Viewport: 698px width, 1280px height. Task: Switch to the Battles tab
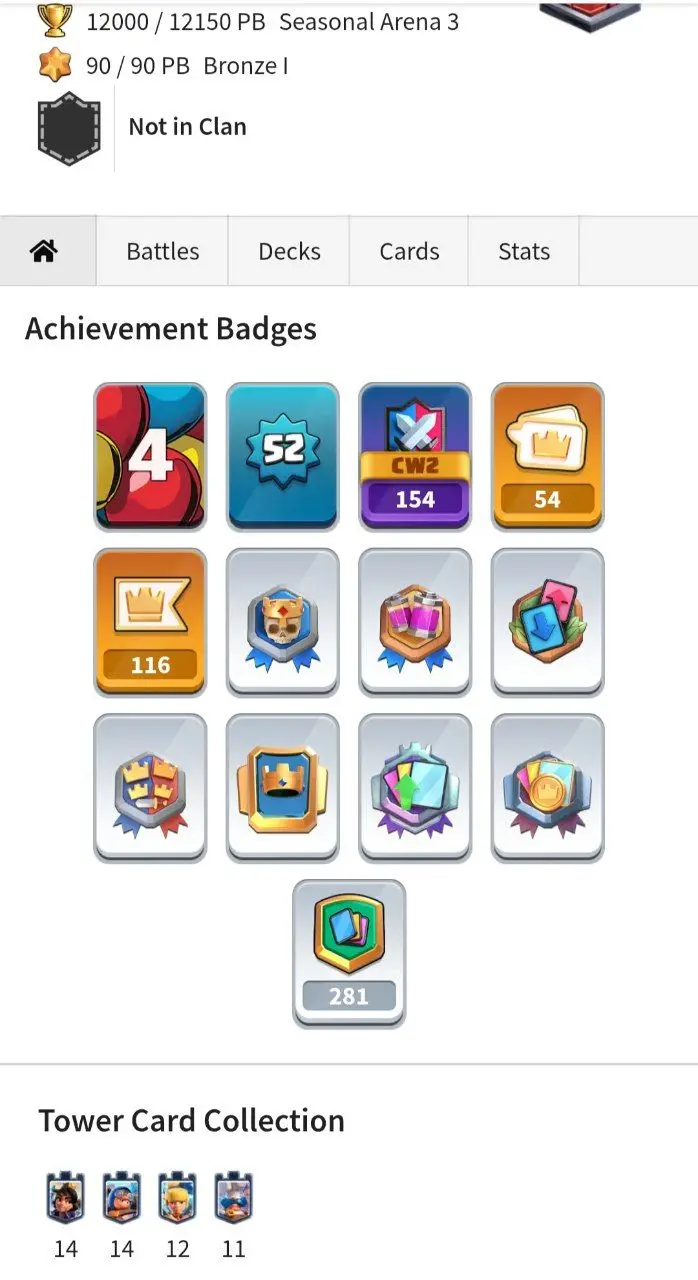pos(163,251)
